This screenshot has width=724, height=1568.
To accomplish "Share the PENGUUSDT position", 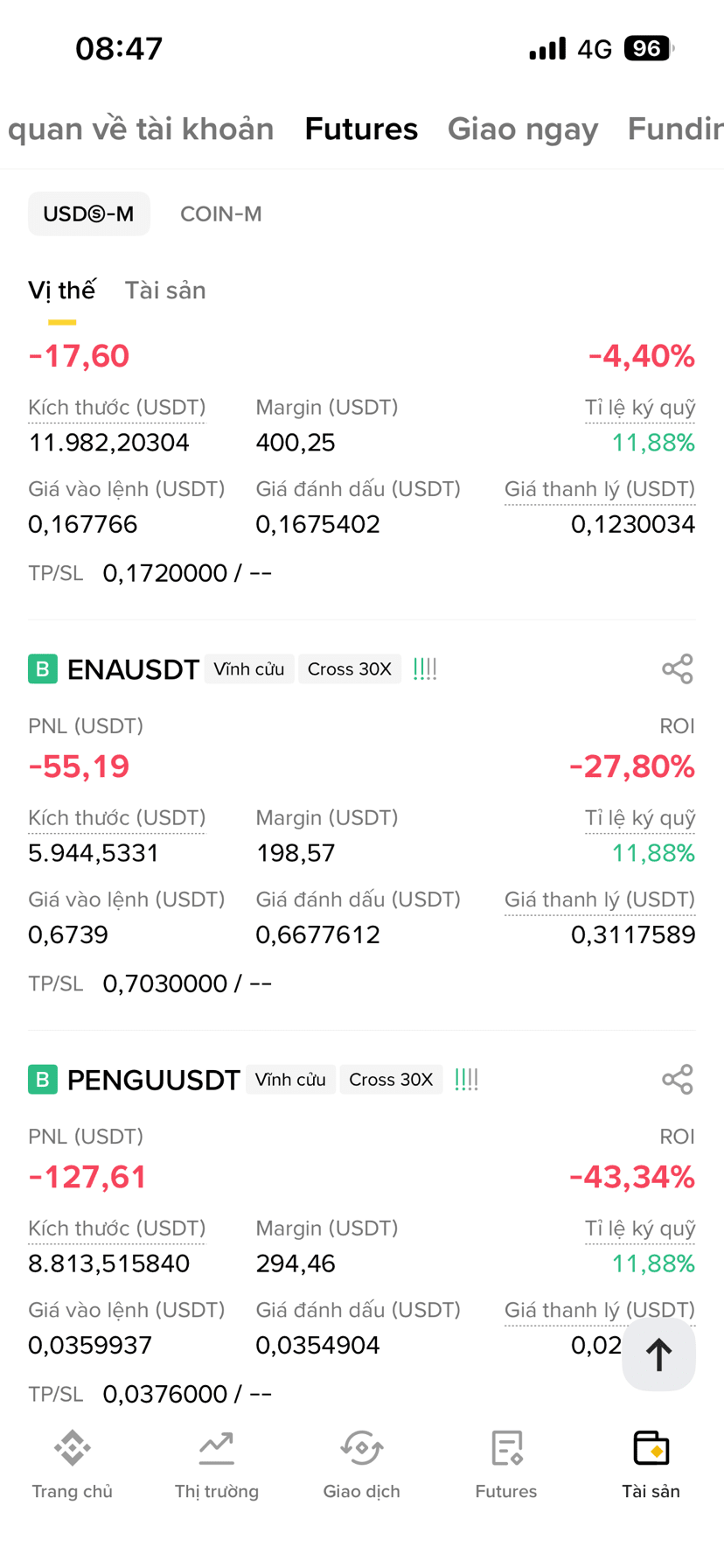I will (x=678, y=1080).
